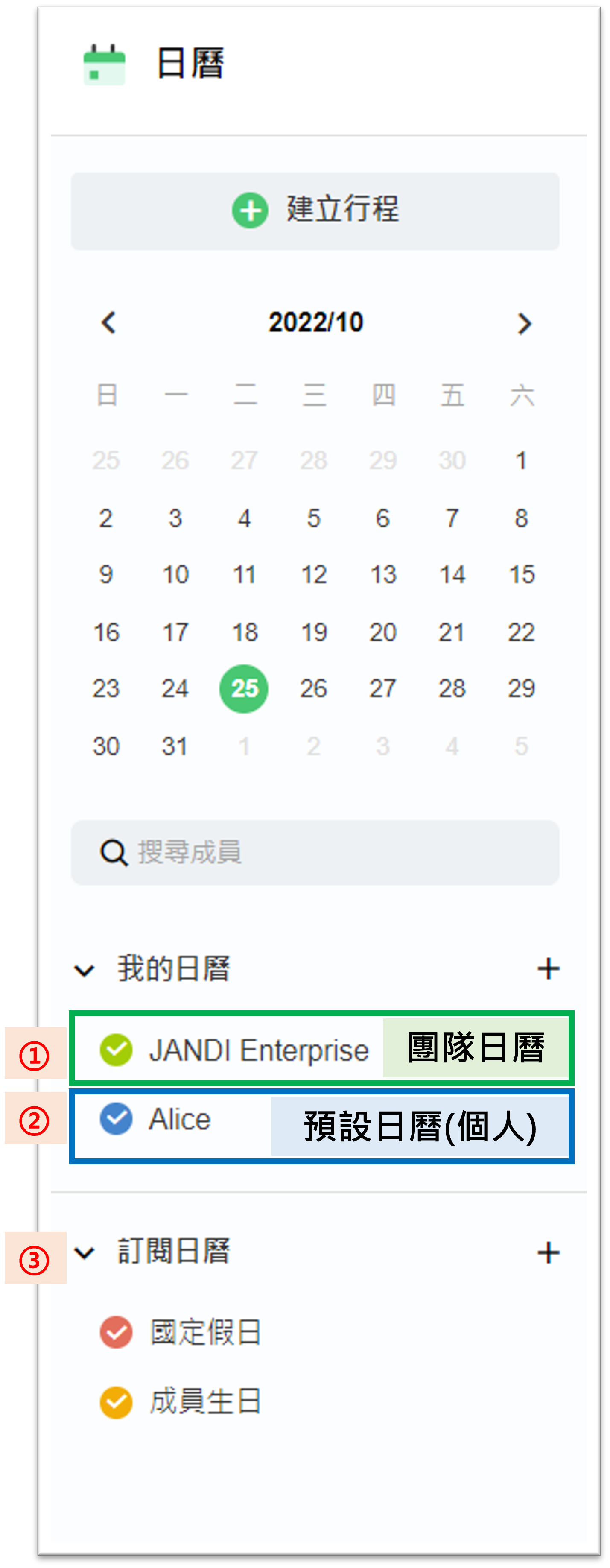Pick October 31 on the calendar
This screenshot has width=610, height=1568.
[x=175, y=746]
